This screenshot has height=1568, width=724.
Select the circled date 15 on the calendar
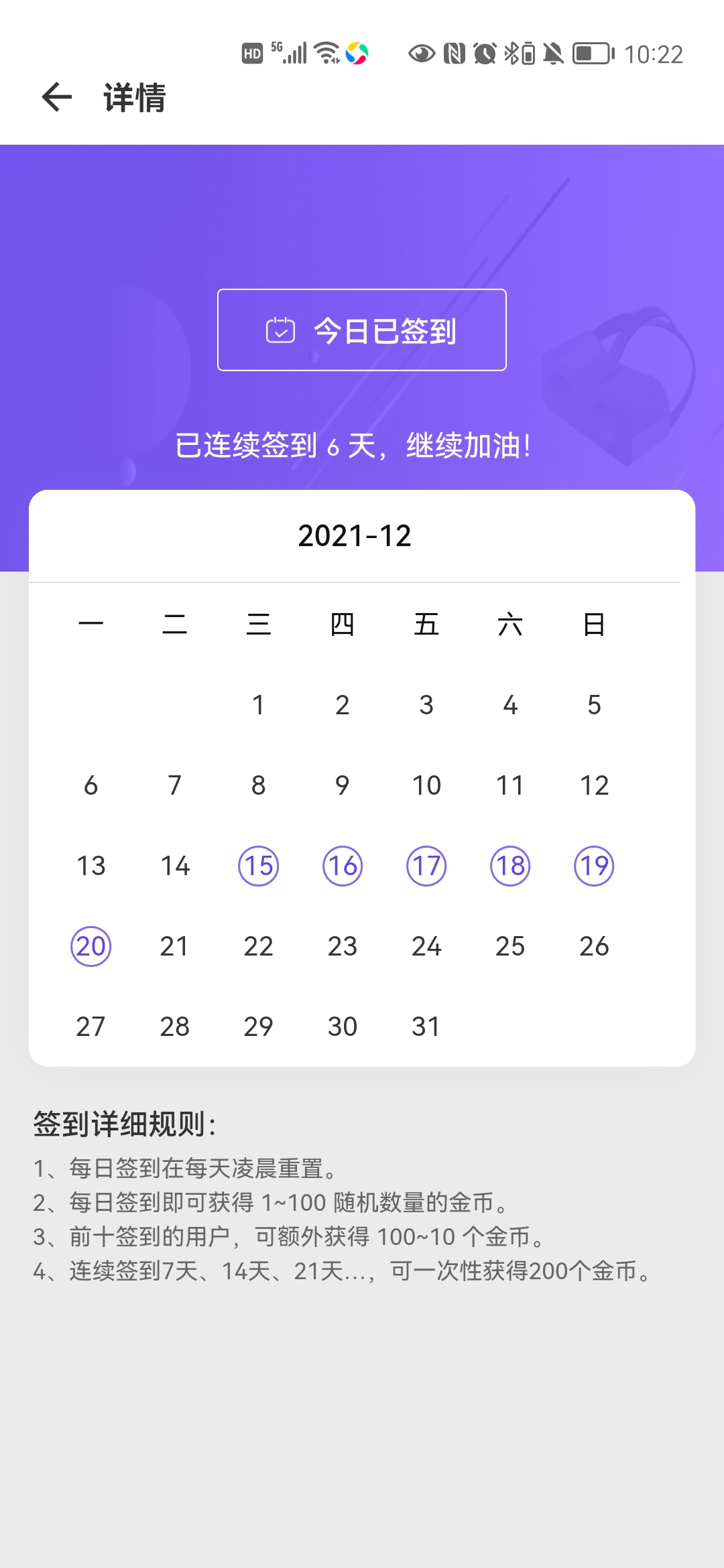259,865
